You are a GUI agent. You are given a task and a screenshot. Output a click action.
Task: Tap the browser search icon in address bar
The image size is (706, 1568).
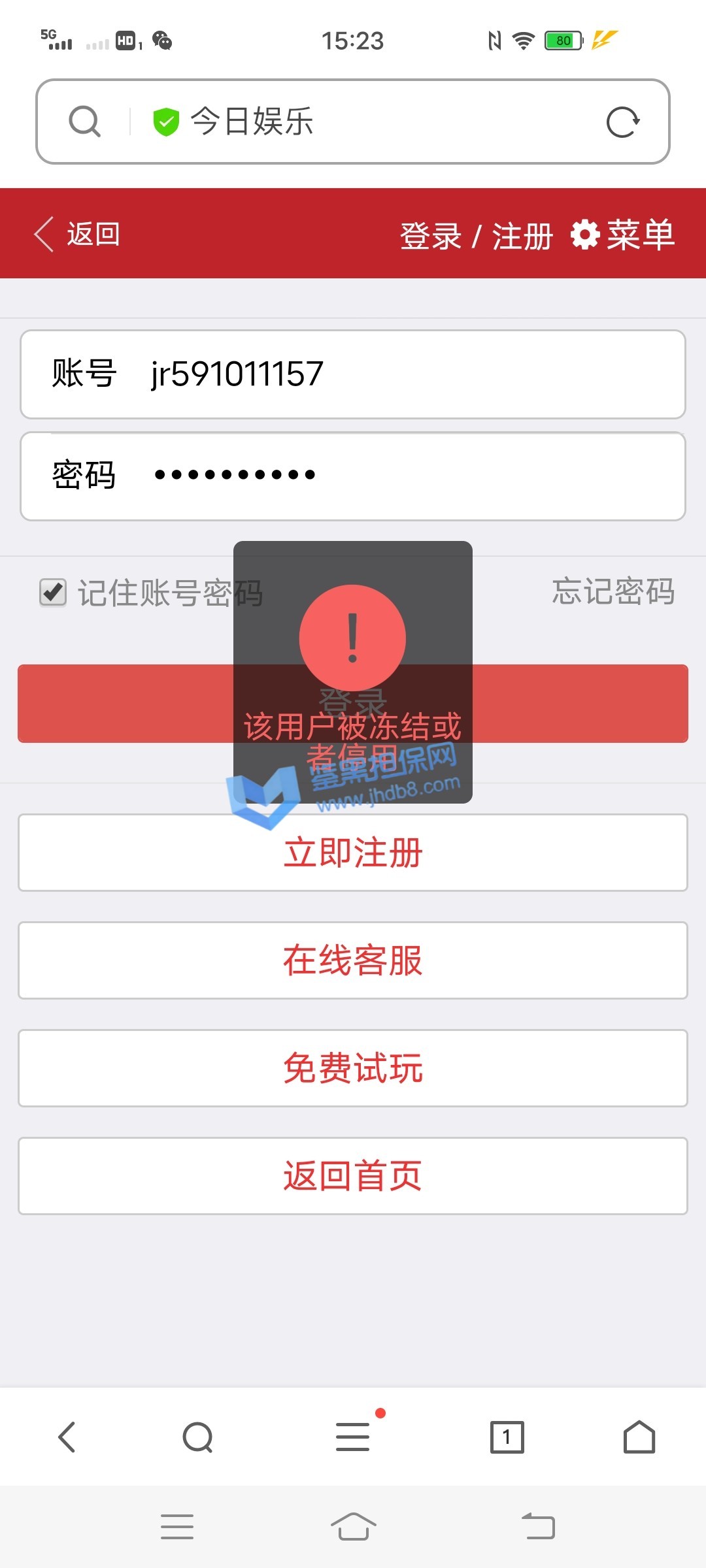[85, 122]
